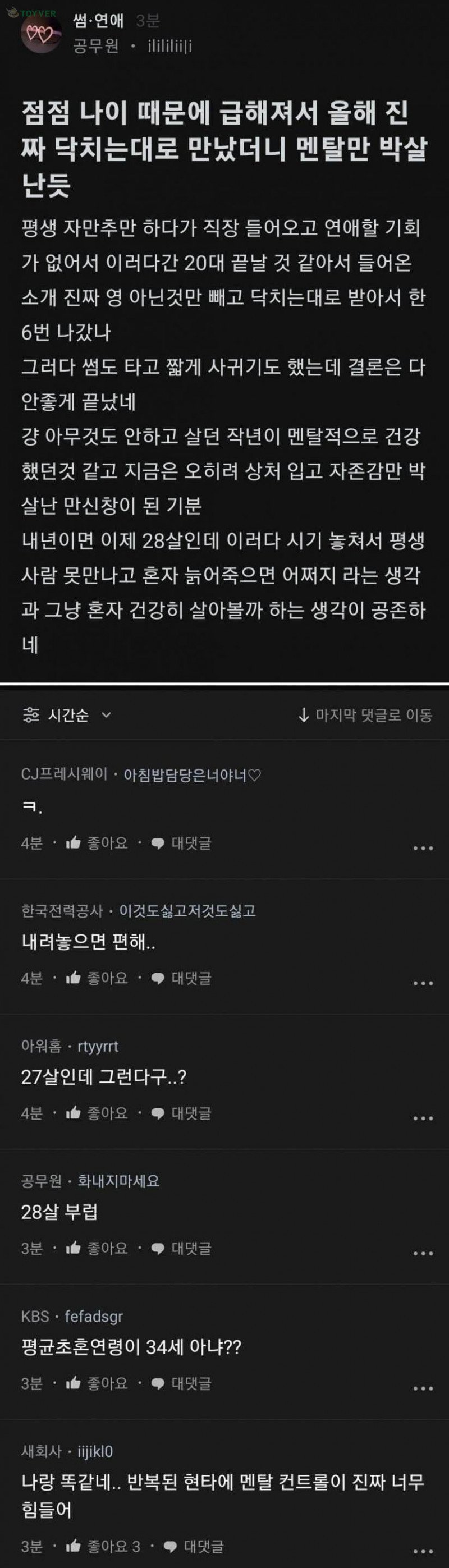Reply to the comment '27살인데 그런다구..?'

coord(181,1113)
